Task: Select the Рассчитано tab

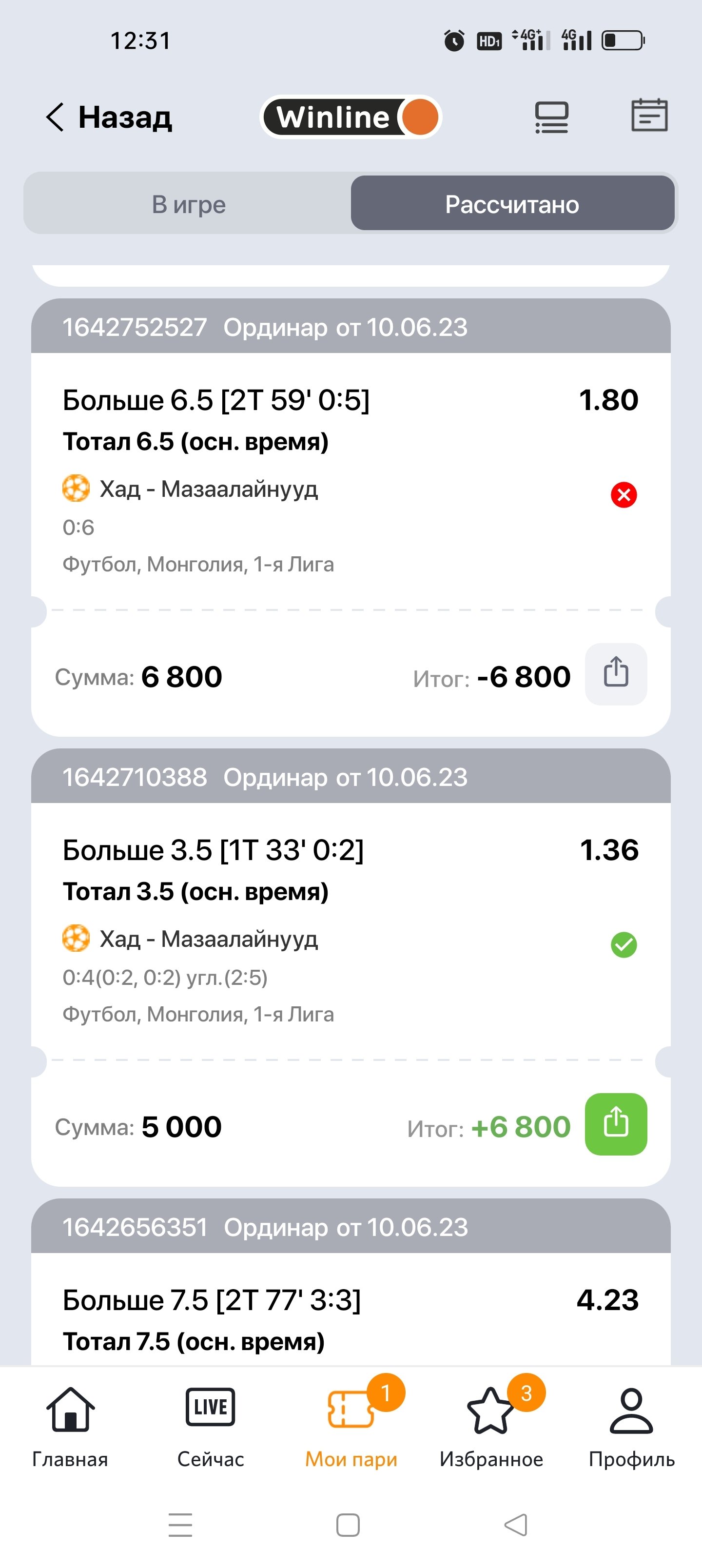Action: point(512,204)
